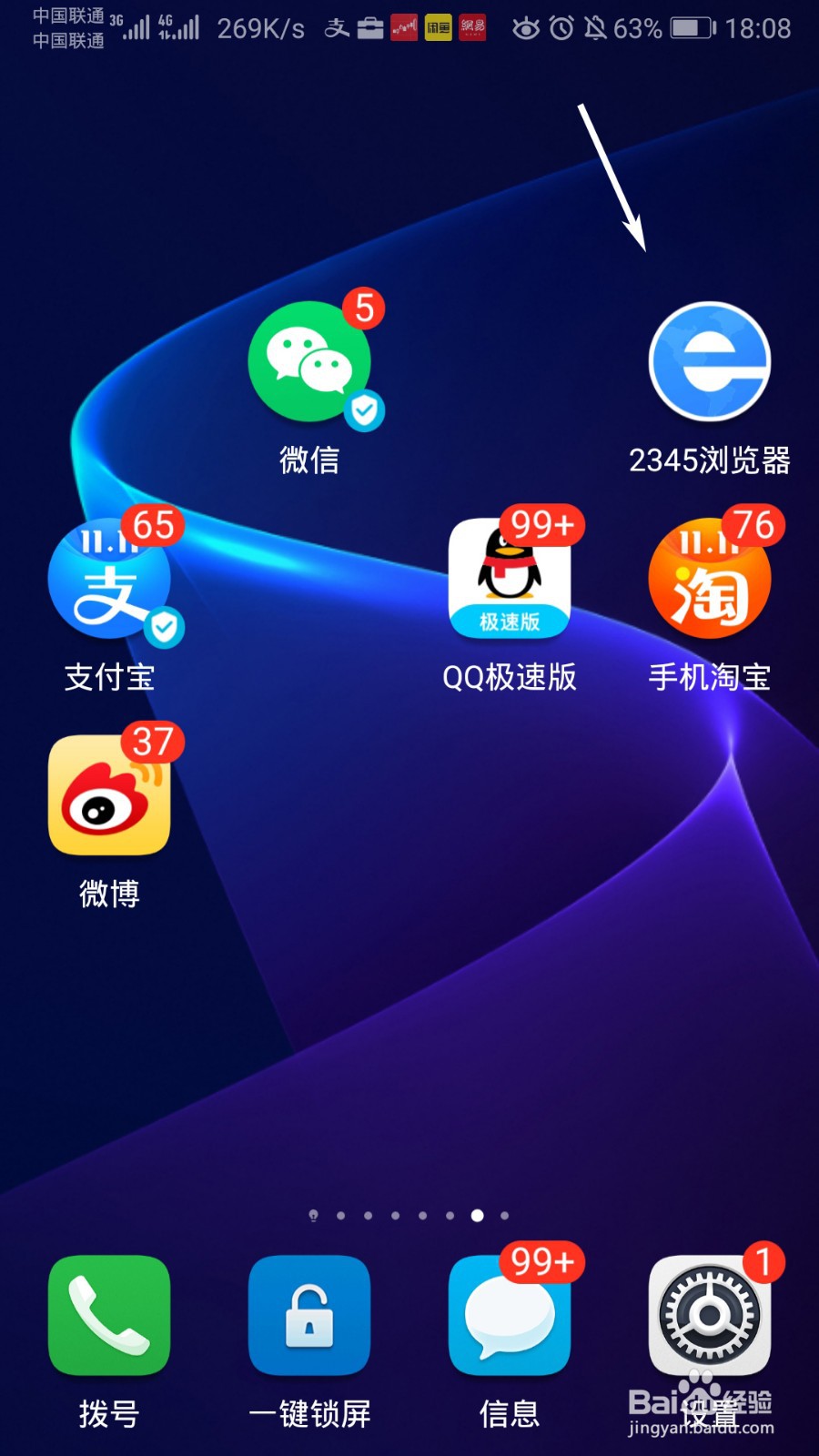This screenshot has height=1456, width=819.
Task: Tap the NetEase icon in the status bar
Action: [472, 27]
